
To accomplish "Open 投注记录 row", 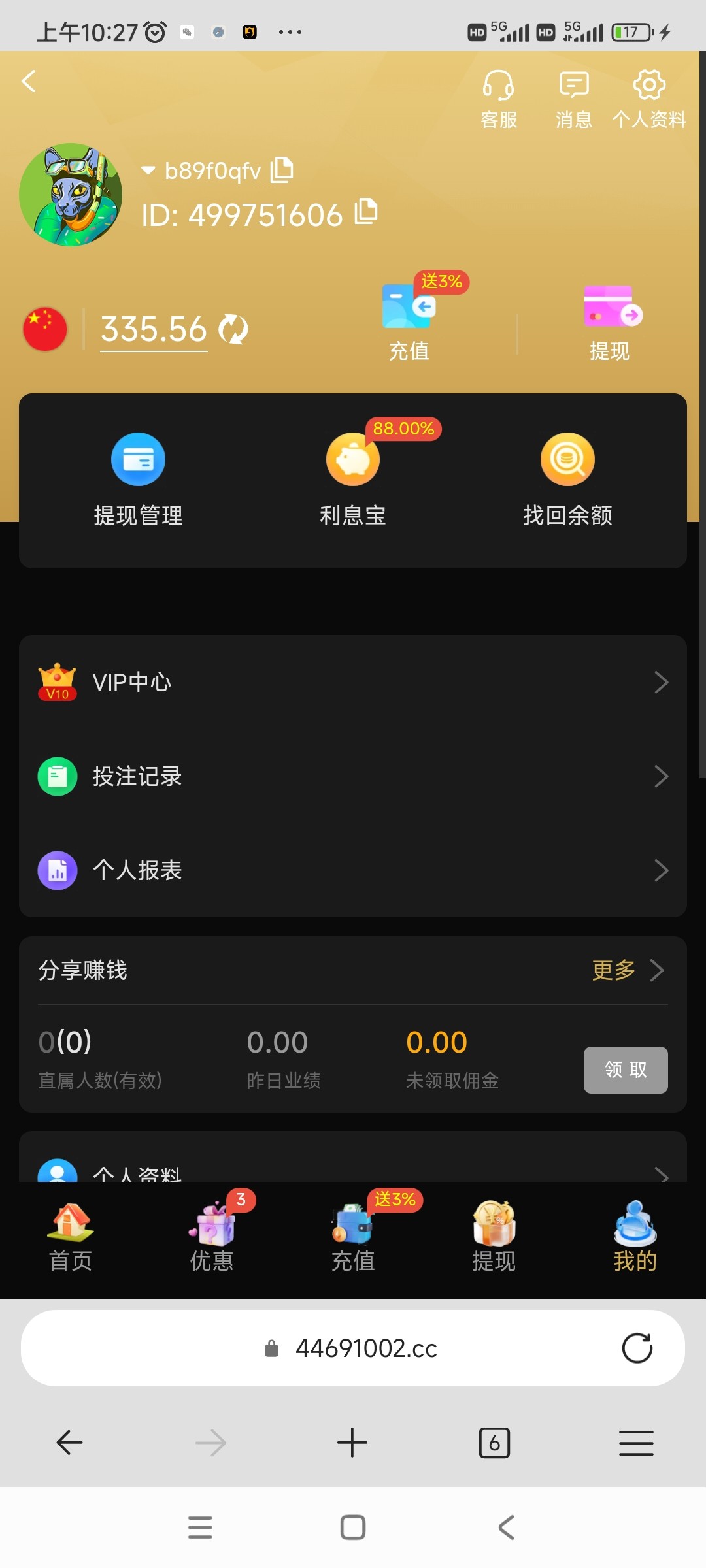I will (x=353, y=776).
